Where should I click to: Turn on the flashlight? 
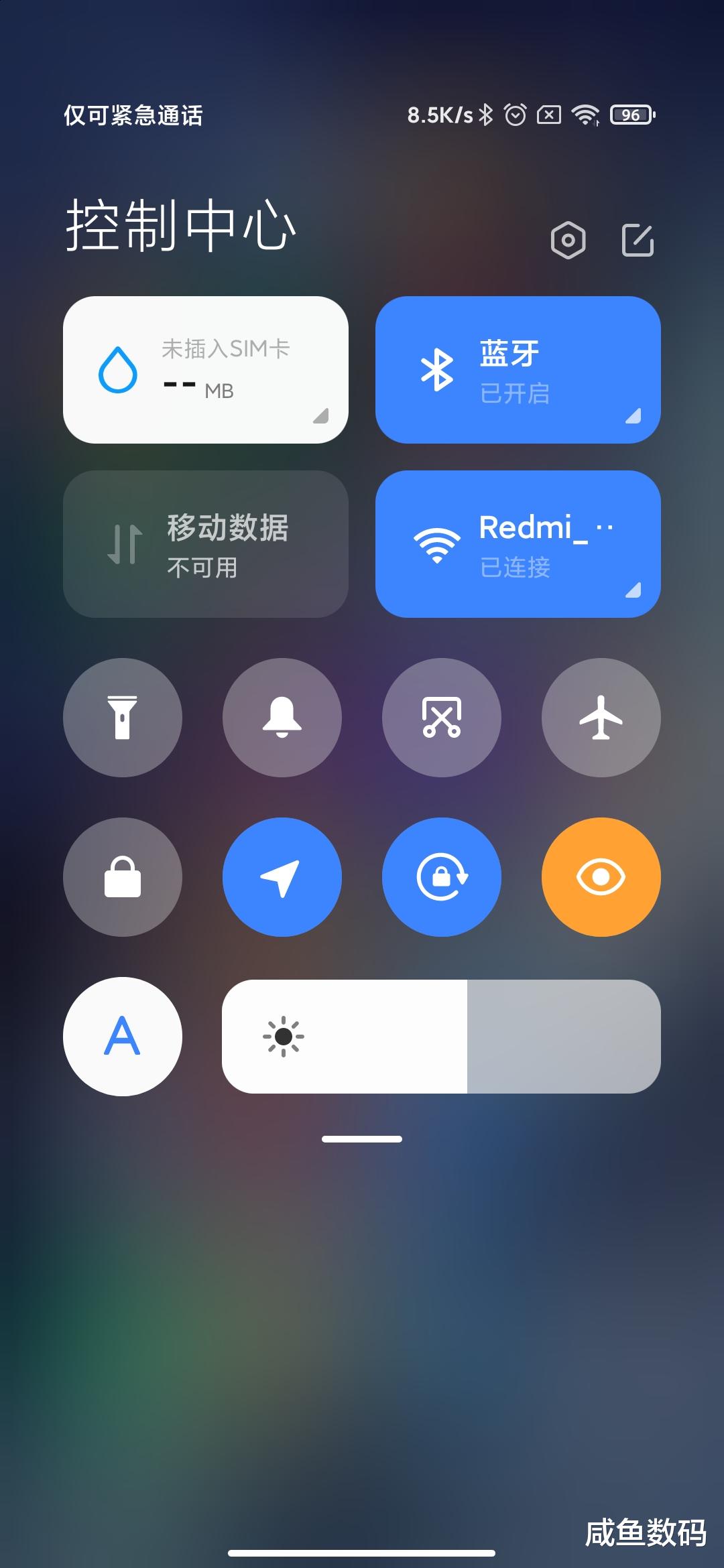click(x=123, y=718)
